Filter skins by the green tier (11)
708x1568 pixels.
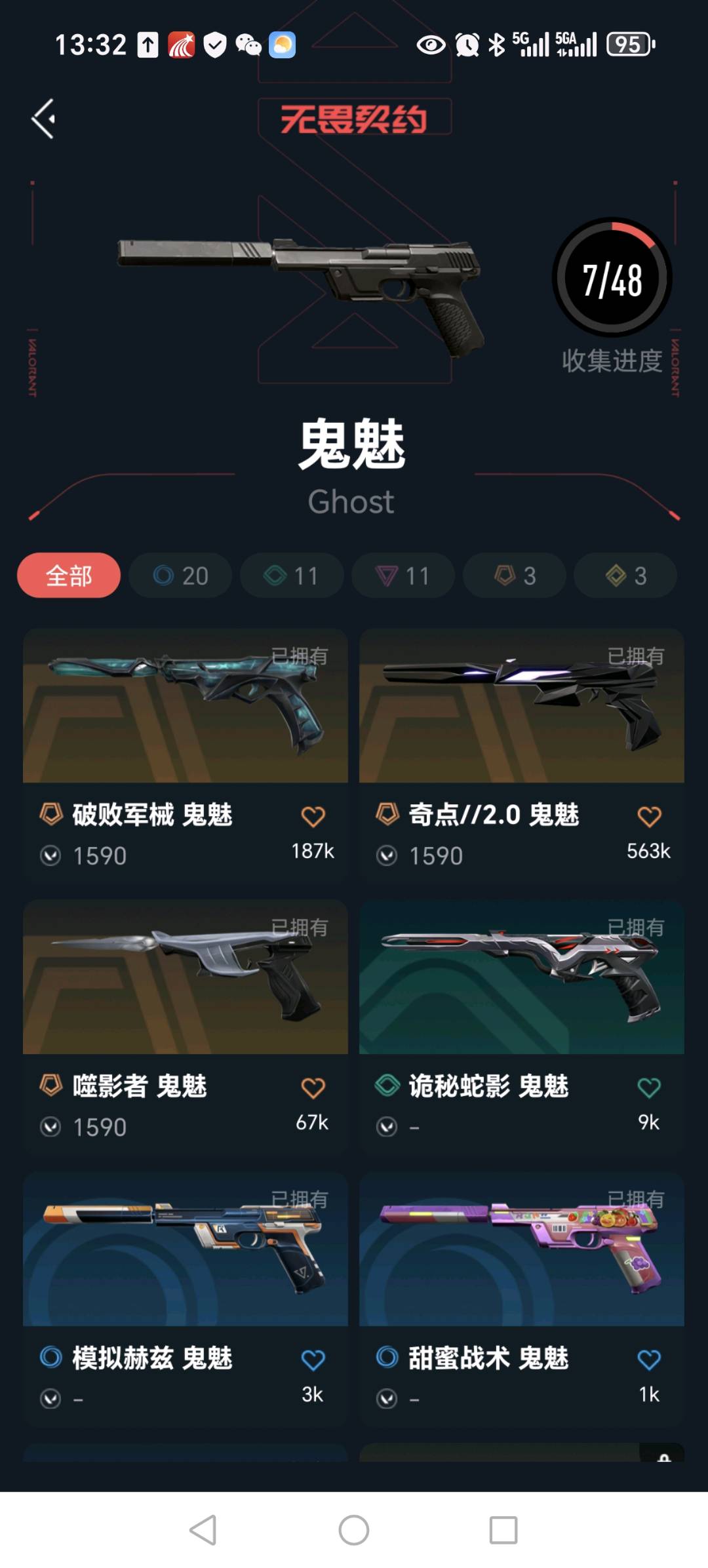point(292,576)
